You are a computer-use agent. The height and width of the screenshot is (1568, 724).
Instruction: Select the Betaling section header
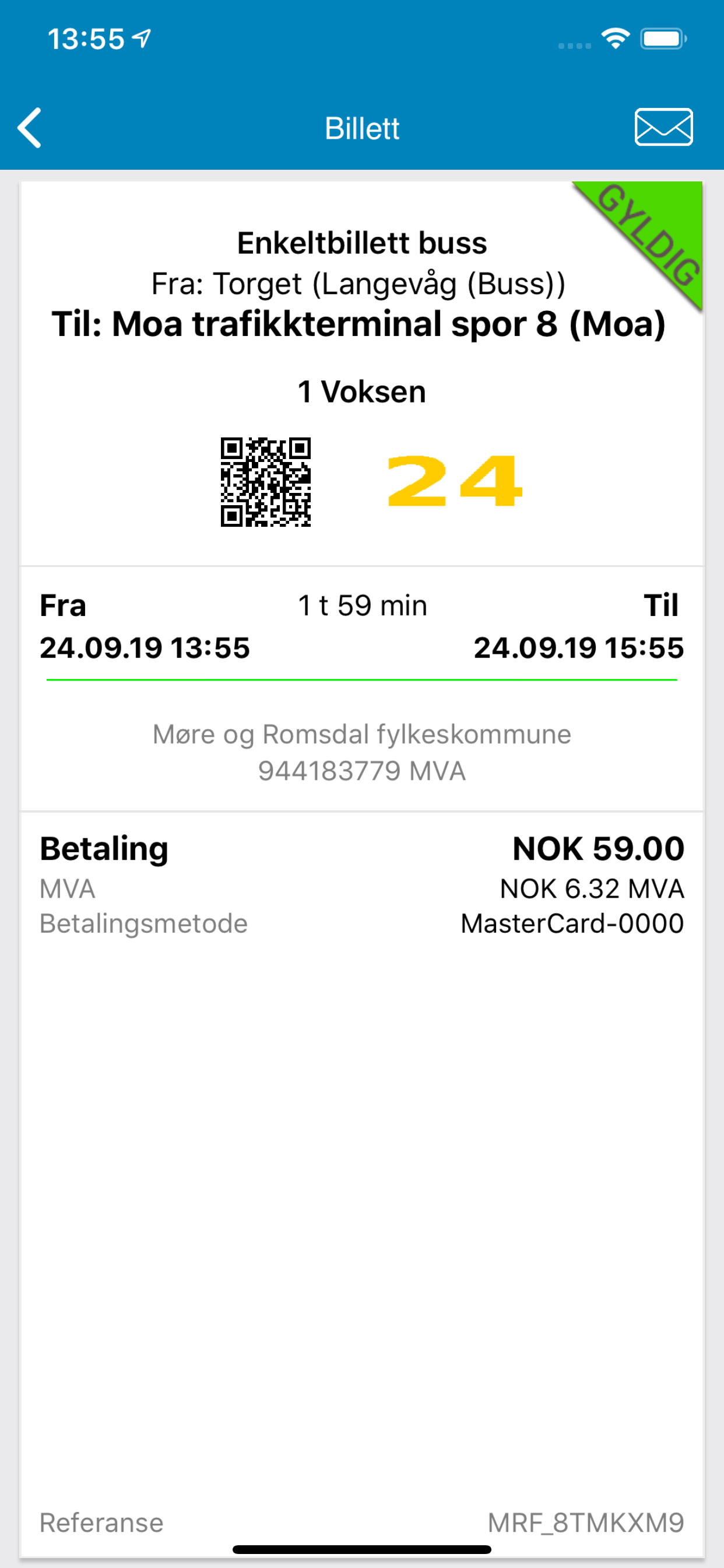103,848
